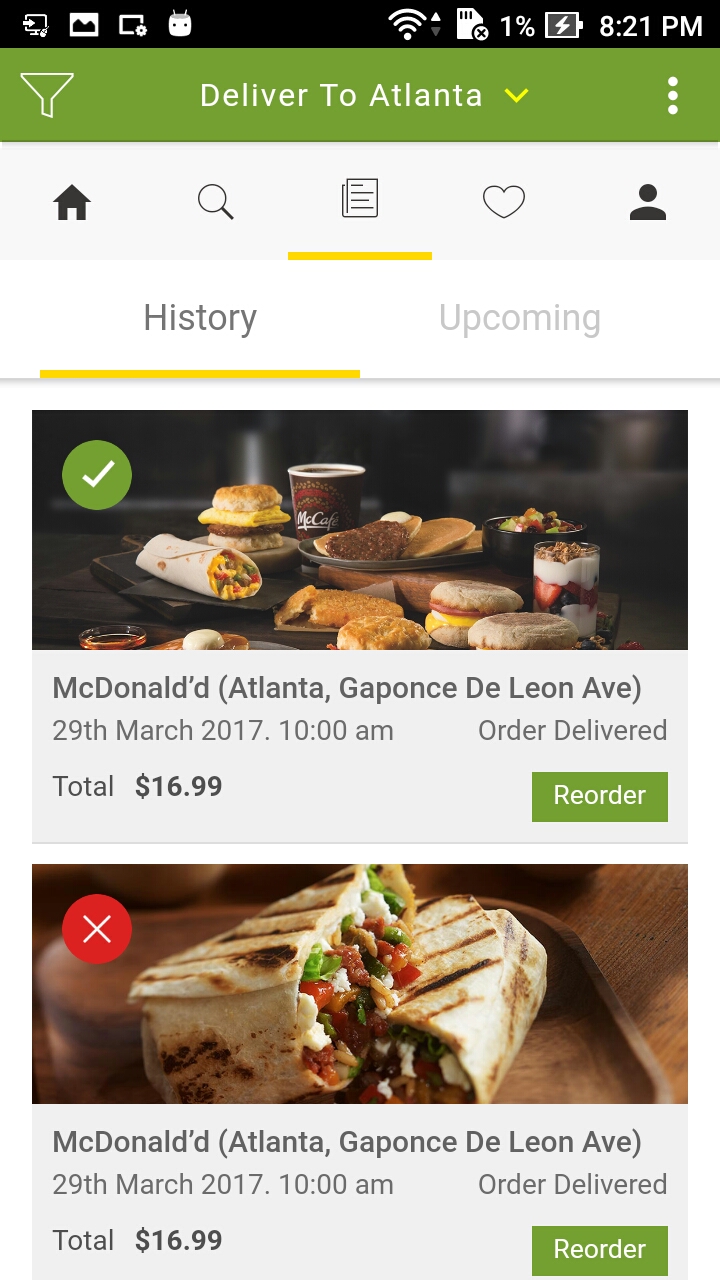Reorder the green-checkmark breakfast order
Screen dimensions: 720x1280
point(599,796)
